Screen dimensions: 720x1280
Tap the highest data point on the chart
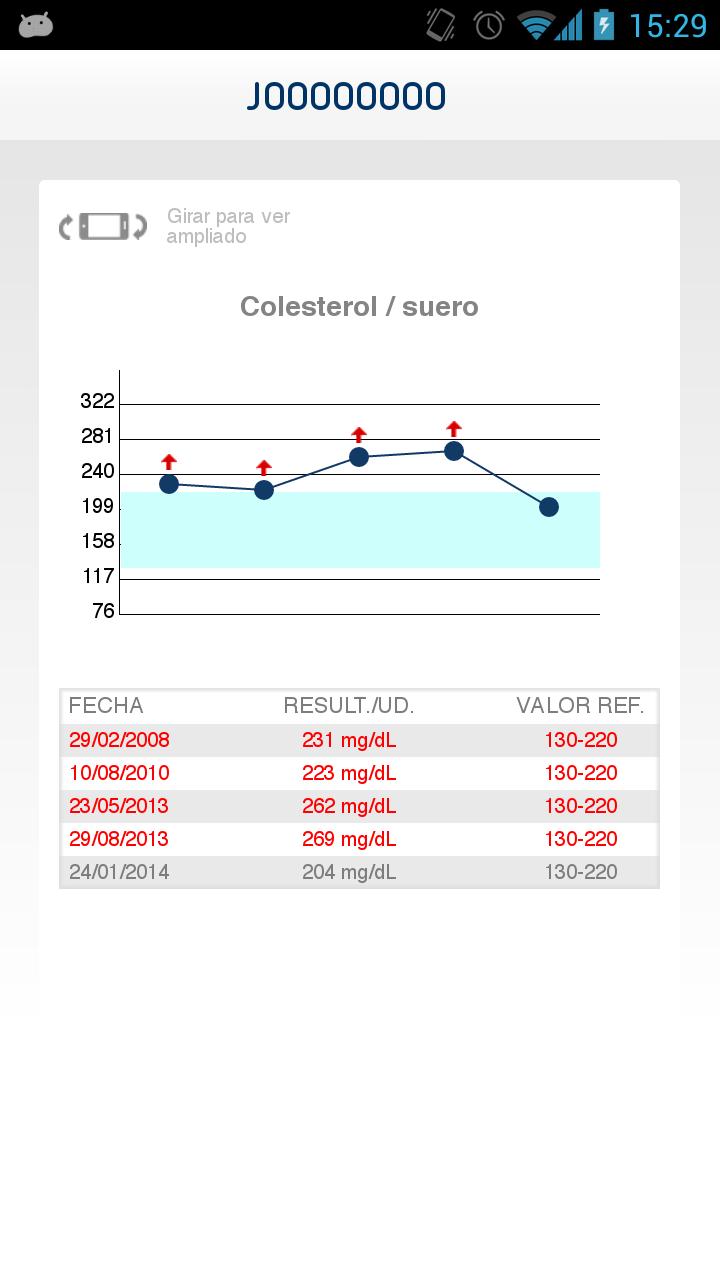tap(454, 451)
